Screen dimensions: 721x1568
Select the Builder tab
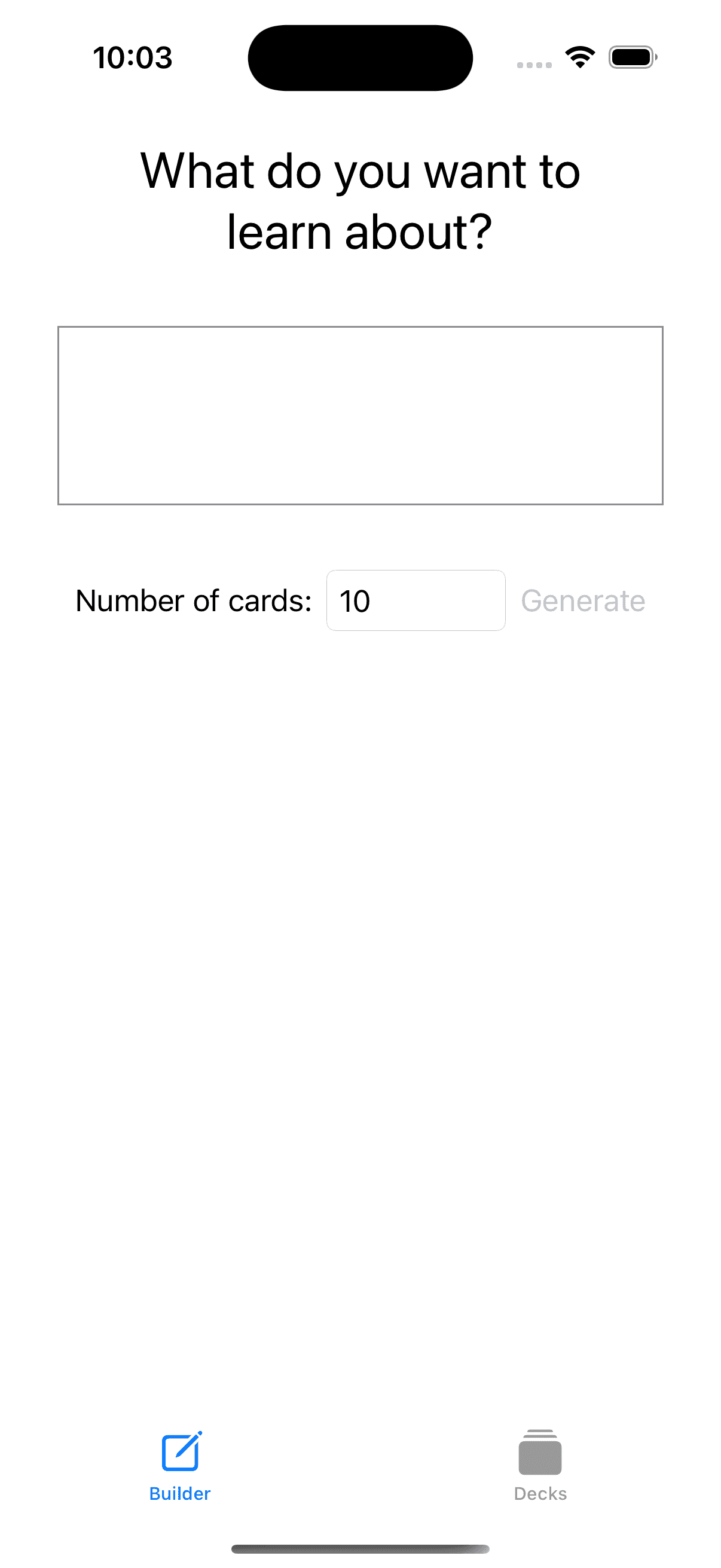coord(180,1466)
